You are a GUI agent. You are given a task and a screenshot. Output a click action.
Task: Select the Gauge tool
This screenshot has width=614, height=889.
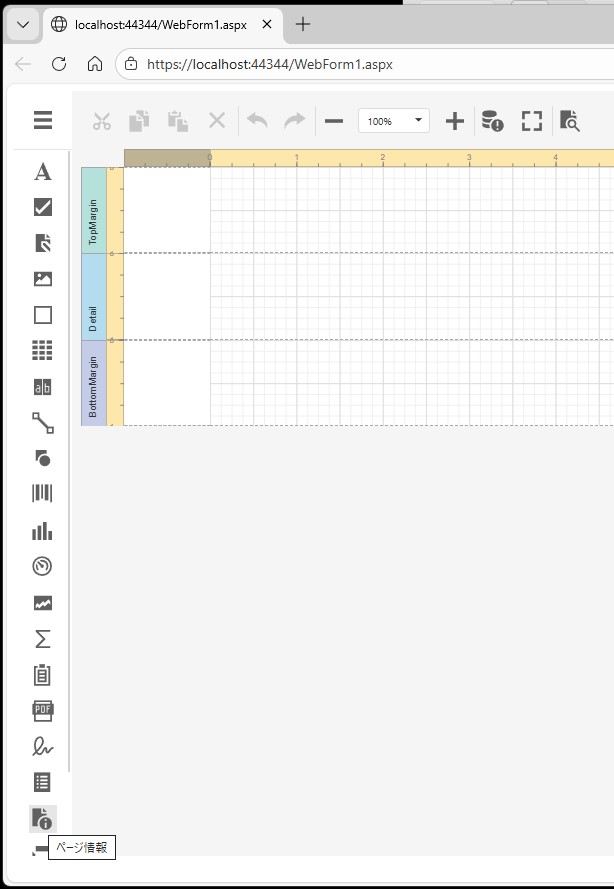[43, 566]
